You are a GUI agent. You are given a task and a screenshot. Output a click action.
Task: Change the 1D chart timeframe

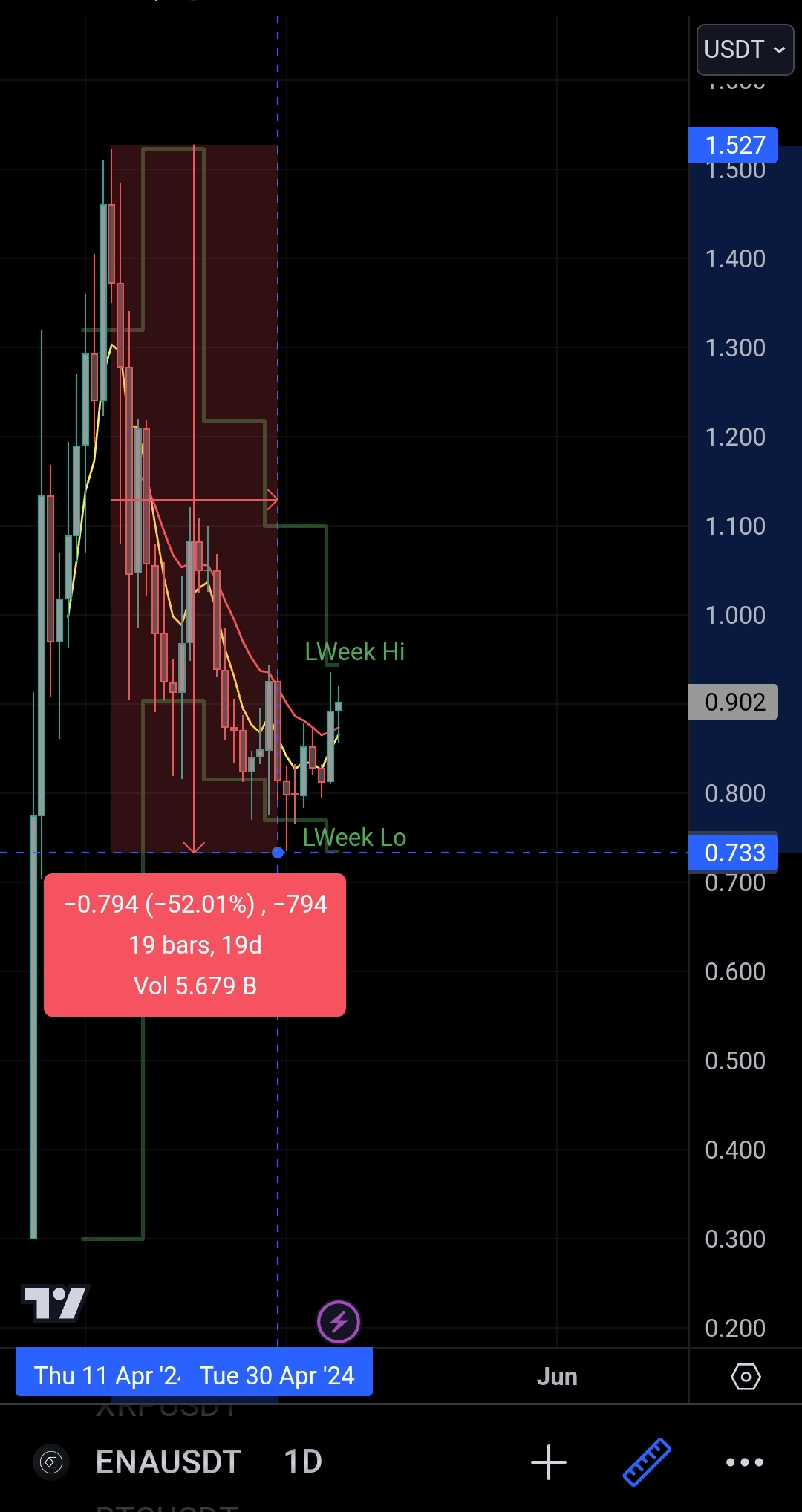point(303,1462)
